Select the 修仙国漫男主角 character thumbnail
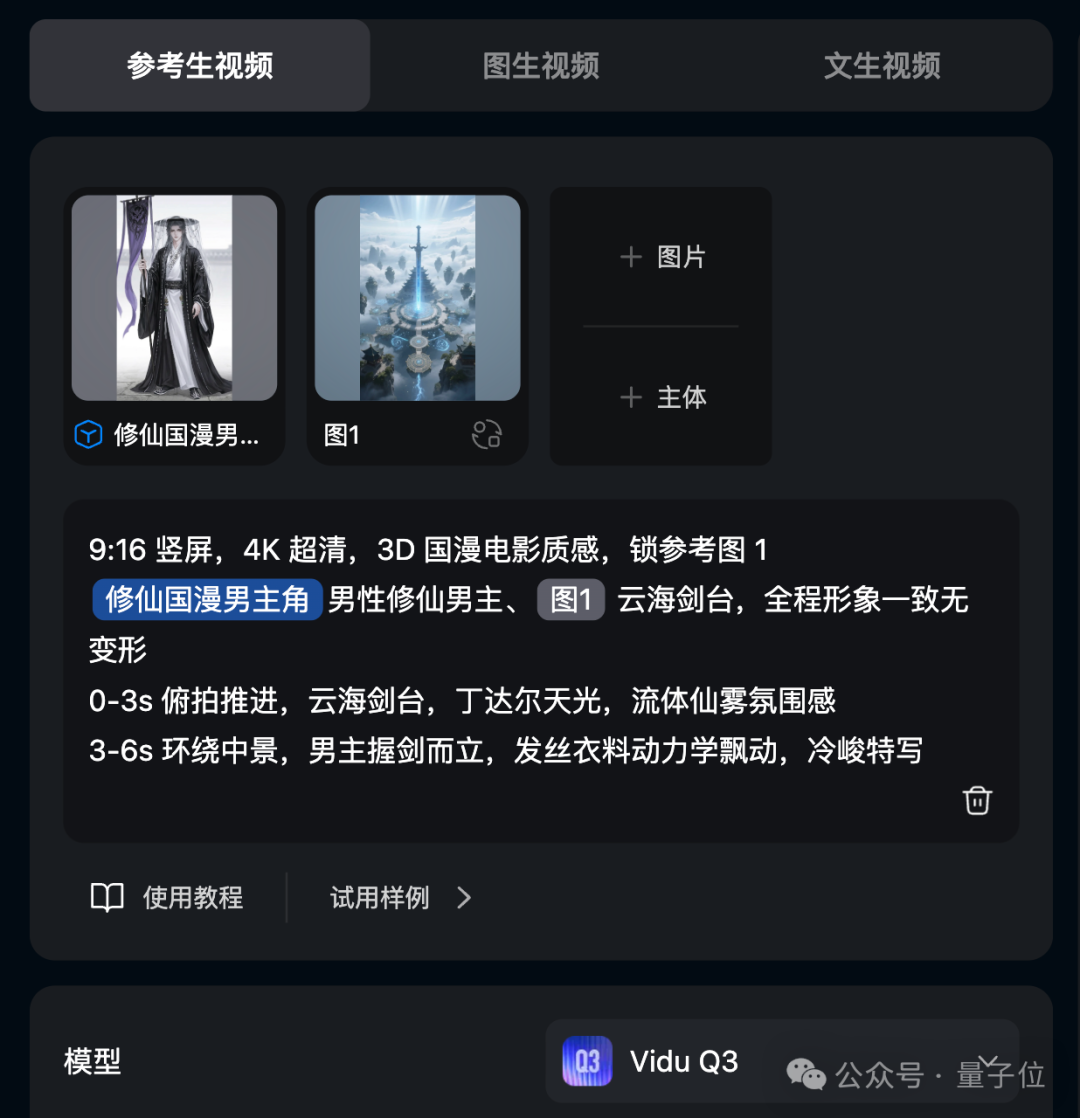The width and height of the screenshot is (1080, 1118). tap(174, 297)
